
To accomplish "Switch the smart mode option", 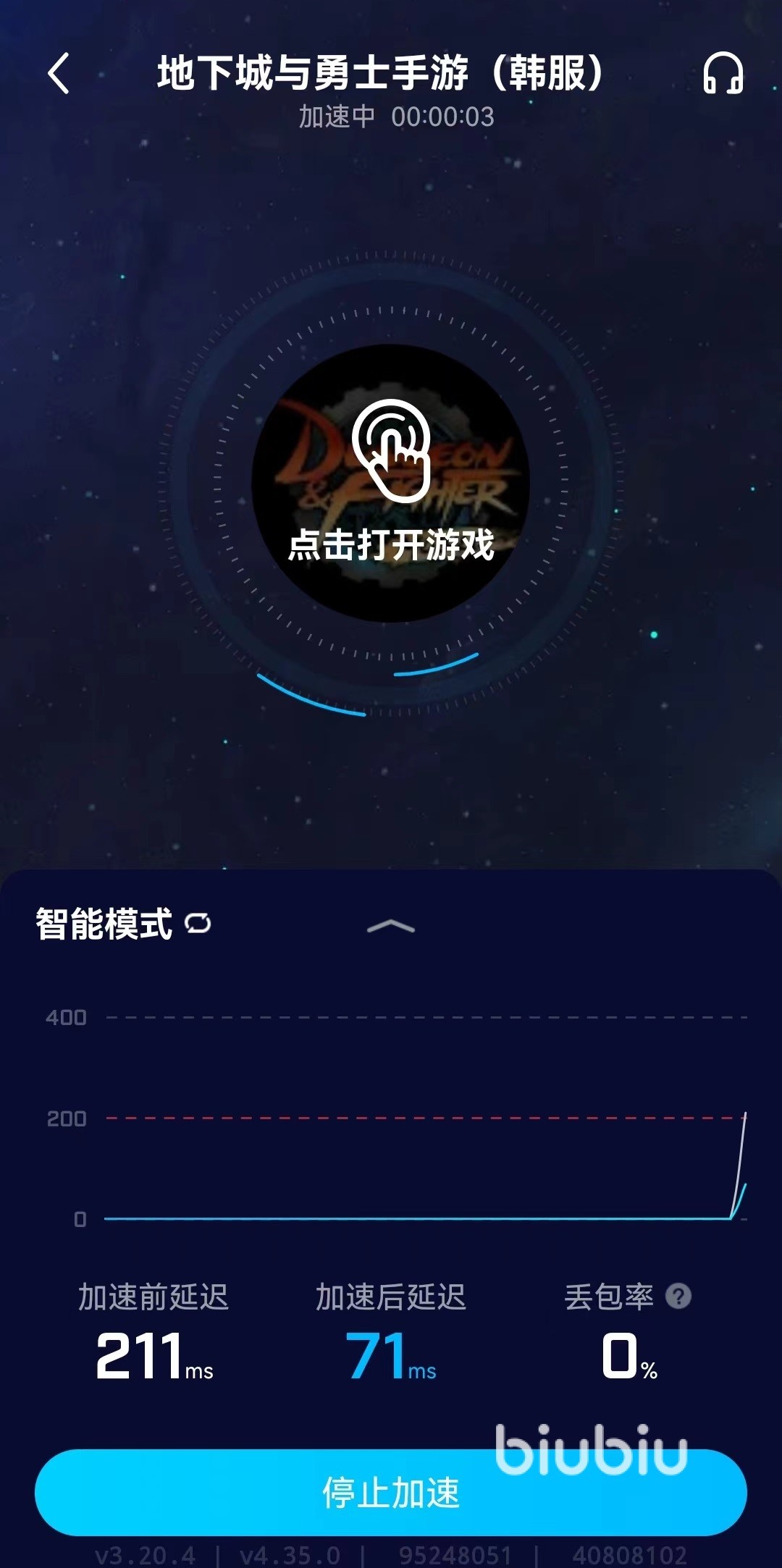I will pos(198,924).
